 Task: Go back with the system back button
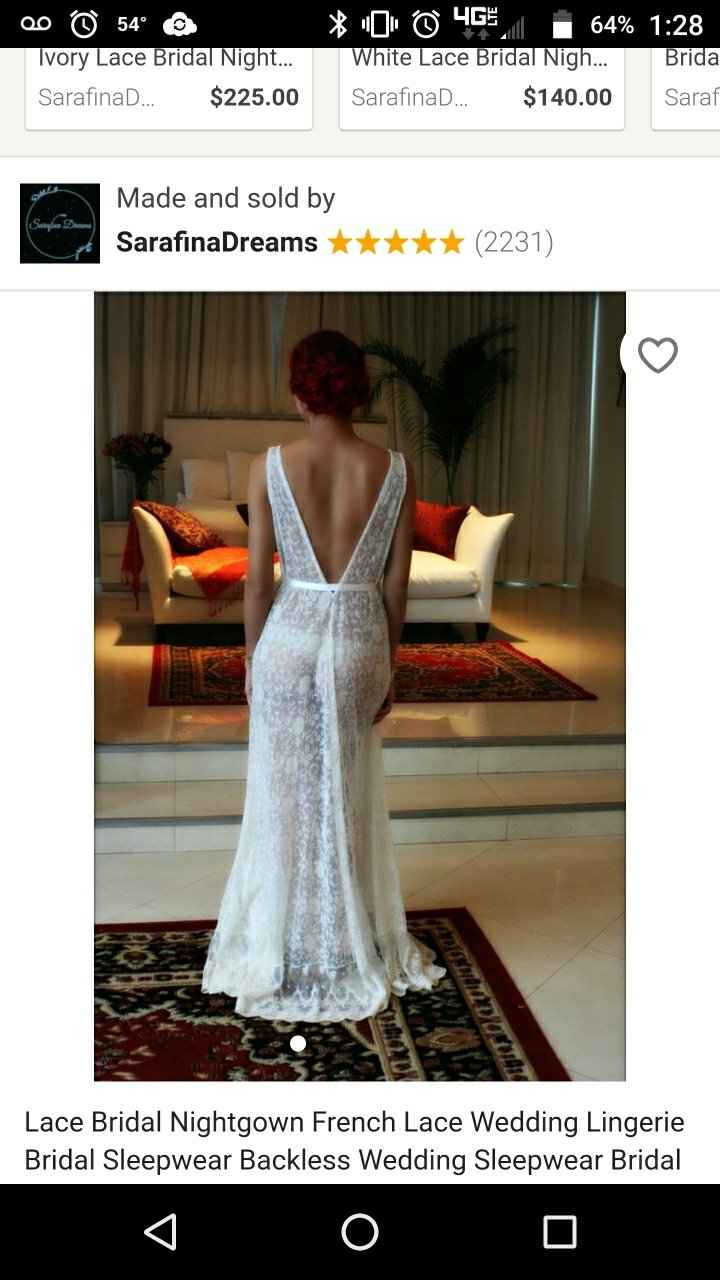tap(161, 1232)
